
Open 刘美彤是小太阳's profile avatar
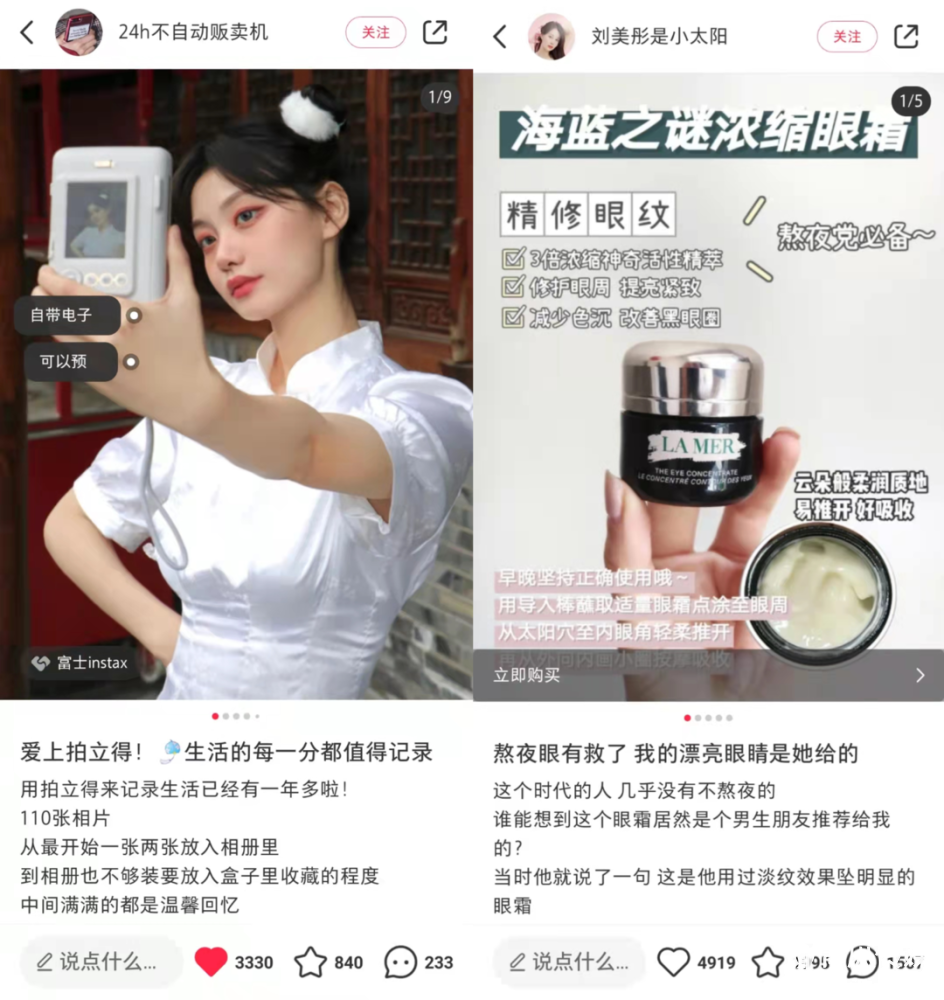551,37
